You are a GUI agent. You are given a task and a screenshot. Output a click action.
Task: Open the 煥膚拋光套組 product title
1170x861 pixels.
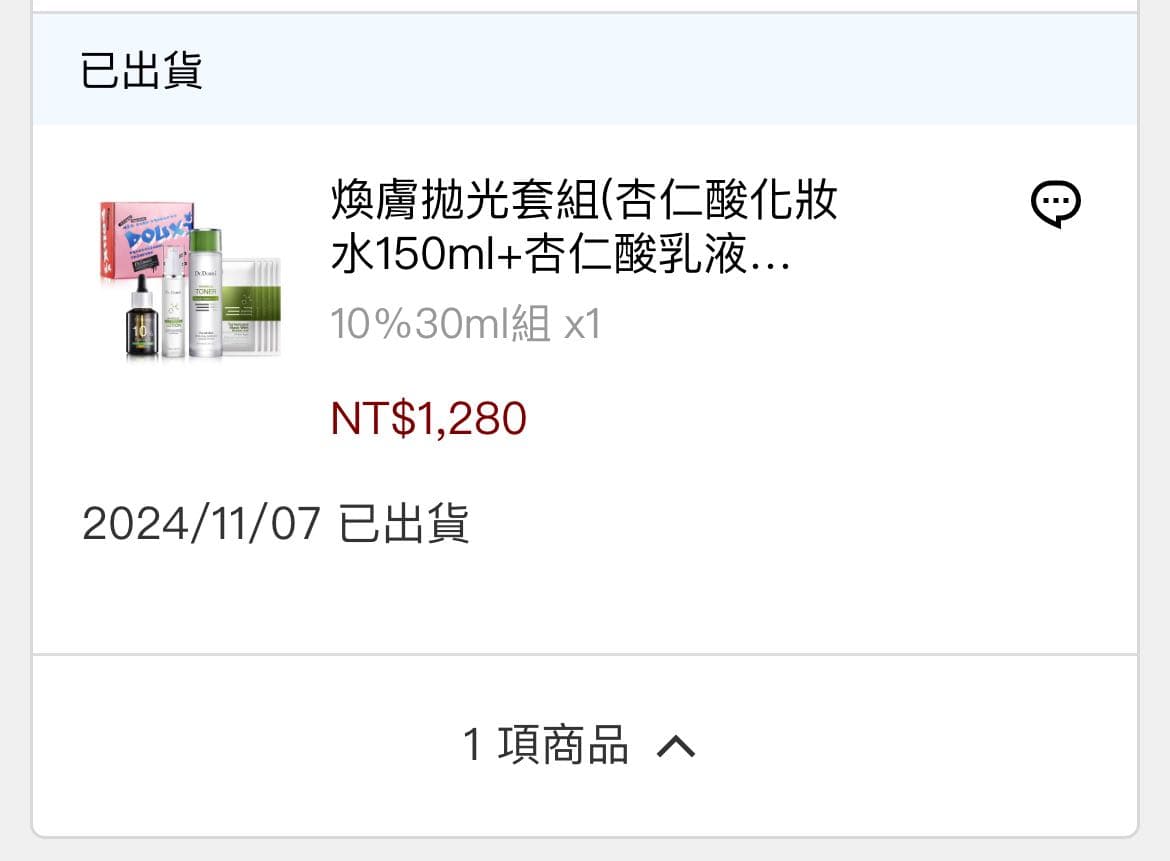(x=583, y=229)
